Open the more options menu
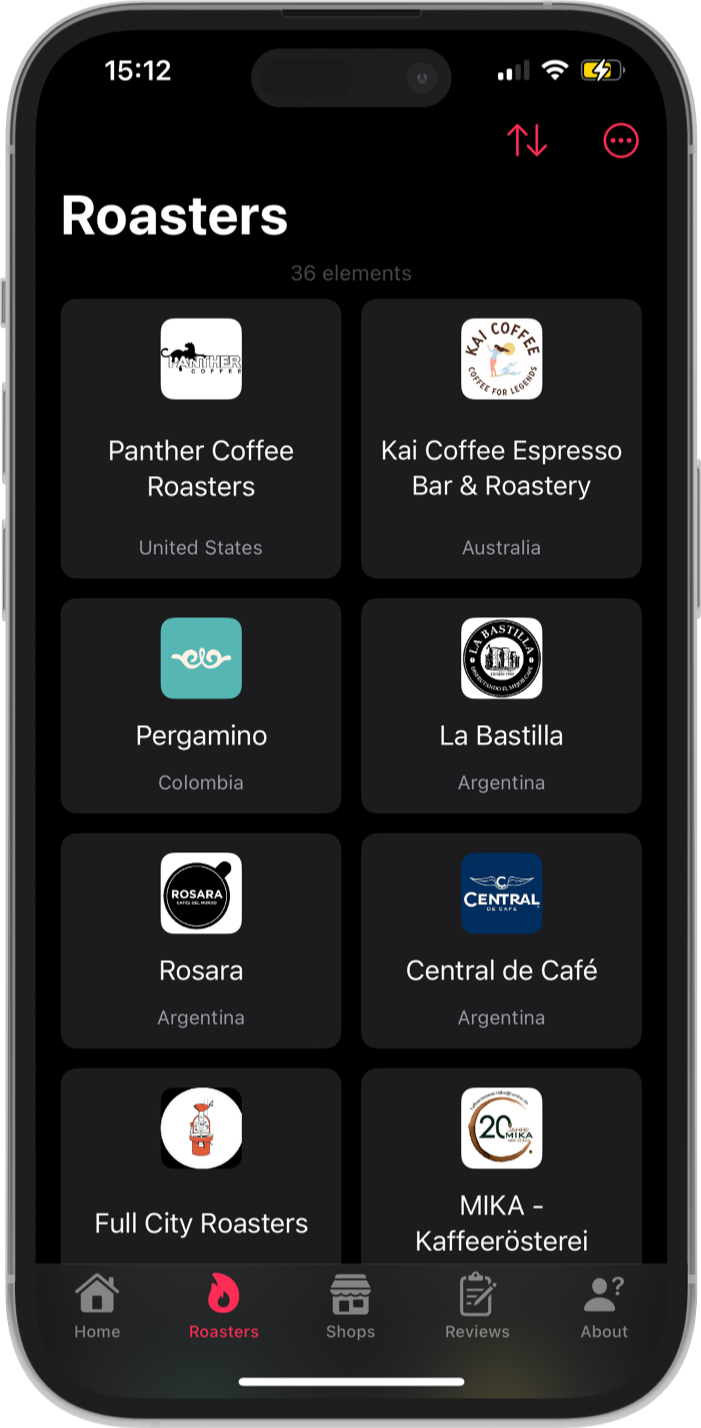This screenshot has height=1428, width=701. [621, 141]
